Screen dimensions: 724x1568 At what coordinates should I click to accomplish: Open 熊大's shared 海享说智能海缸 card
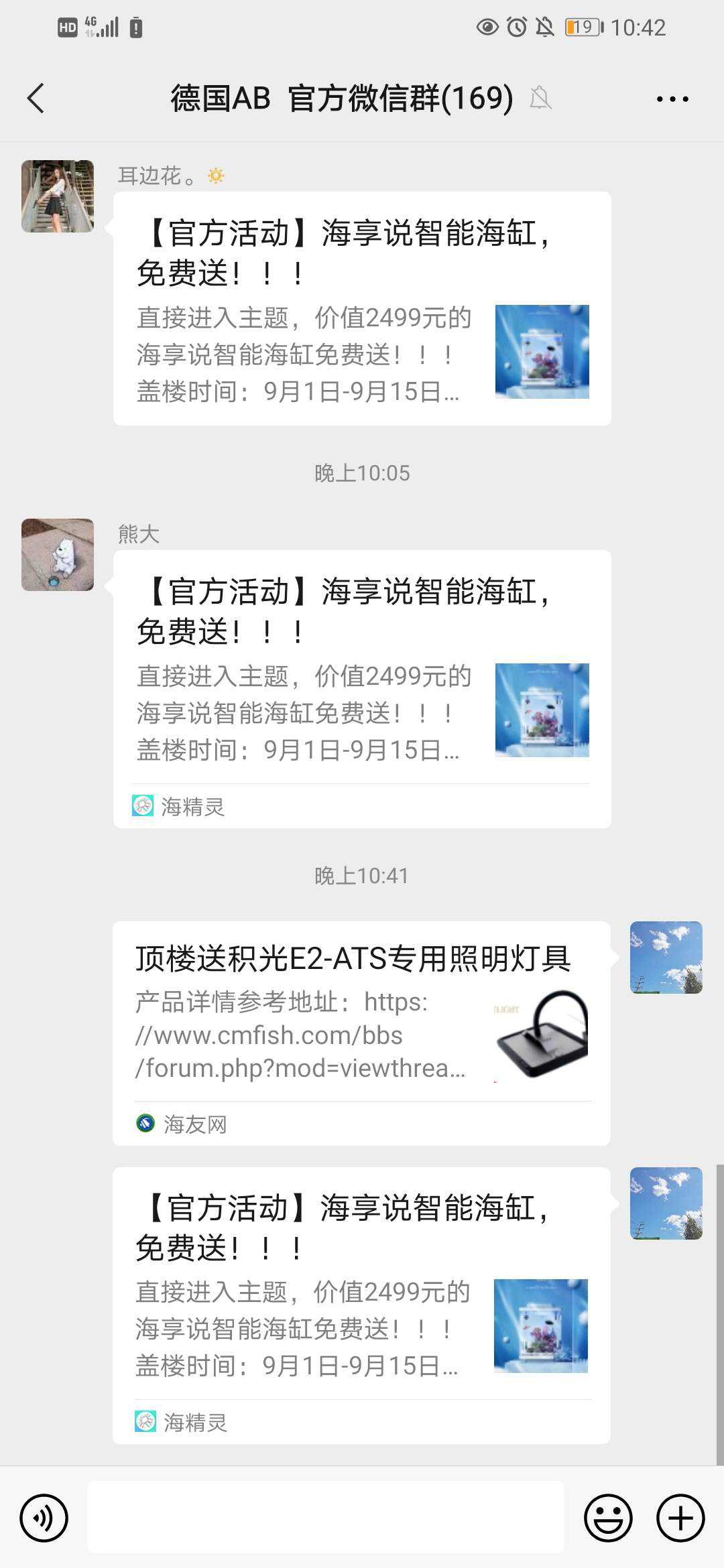pyautogui.click(x=362, y=688)
